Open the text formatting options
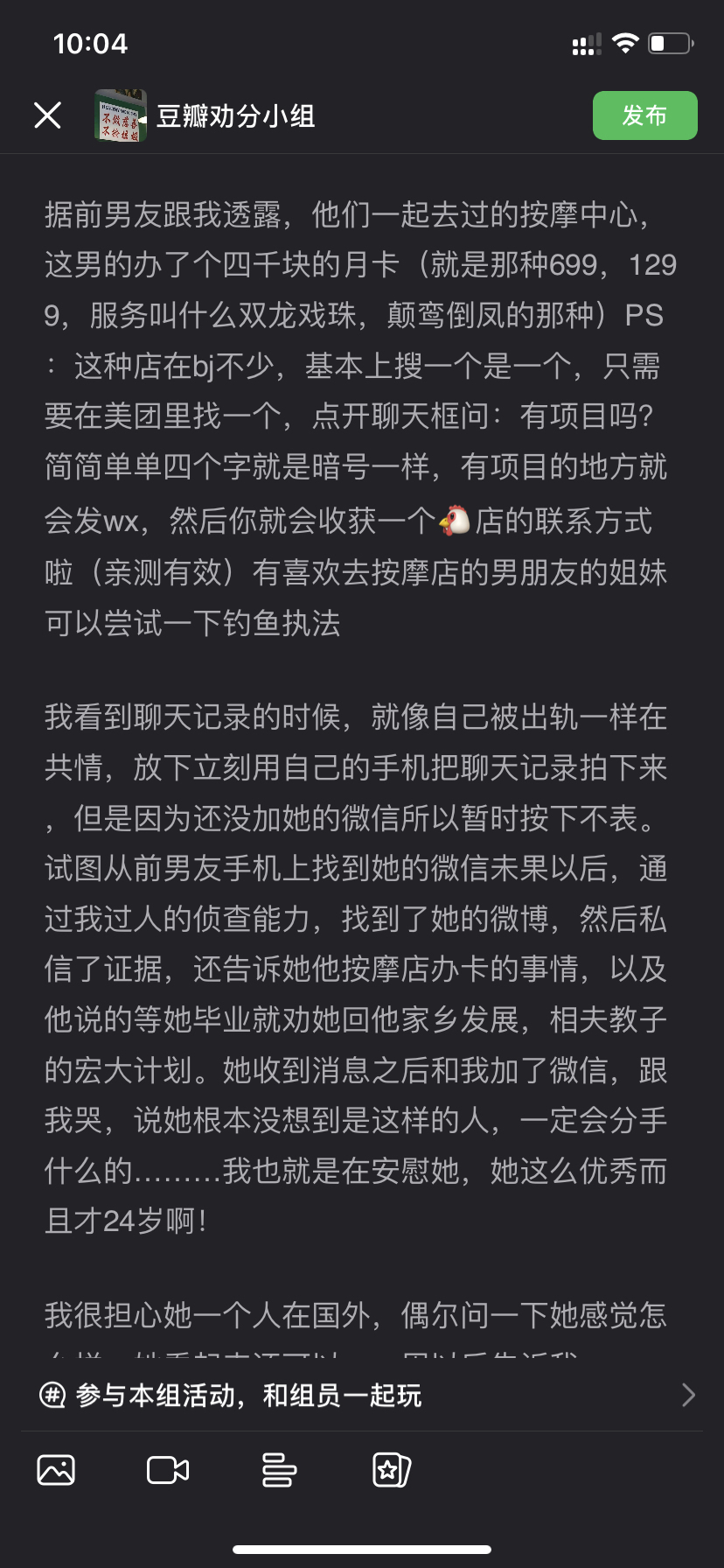Viewport: 724px width, 1568px height. click(279, 1470)
